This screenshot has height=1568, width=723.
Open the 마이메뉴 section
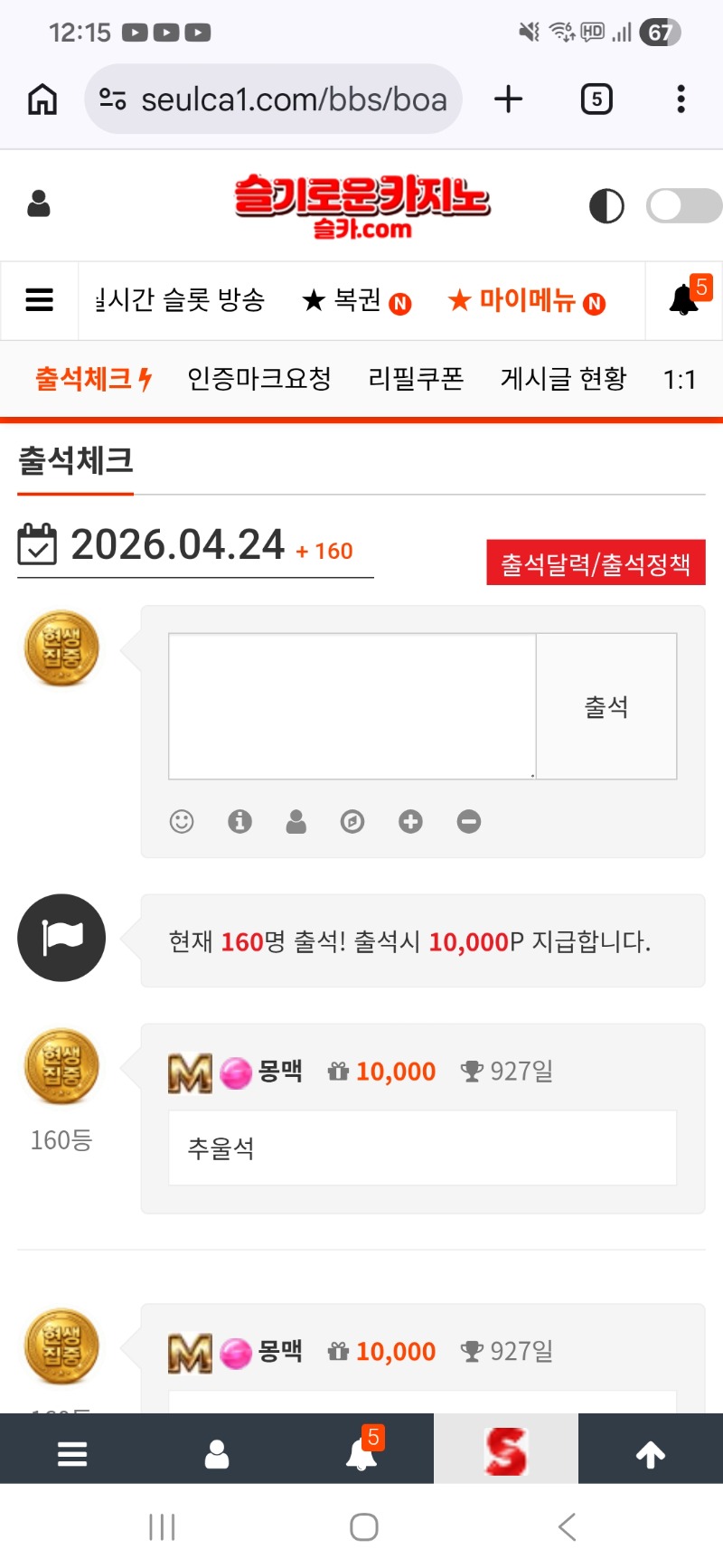pyautogui.click(x=526, y=300)
